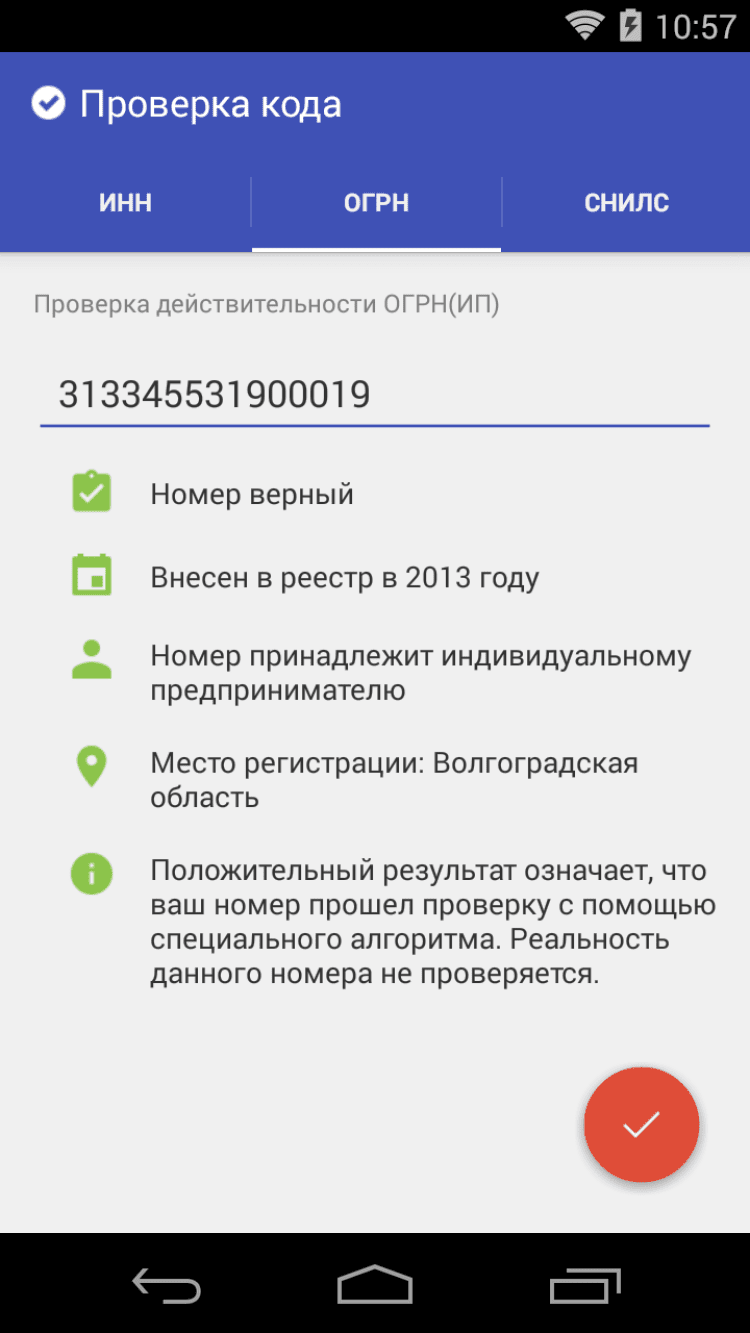Image resolution: width=750 pixels, height=1333 pixels.
Task: Return to the home screen
Action: click(375, 1283)
